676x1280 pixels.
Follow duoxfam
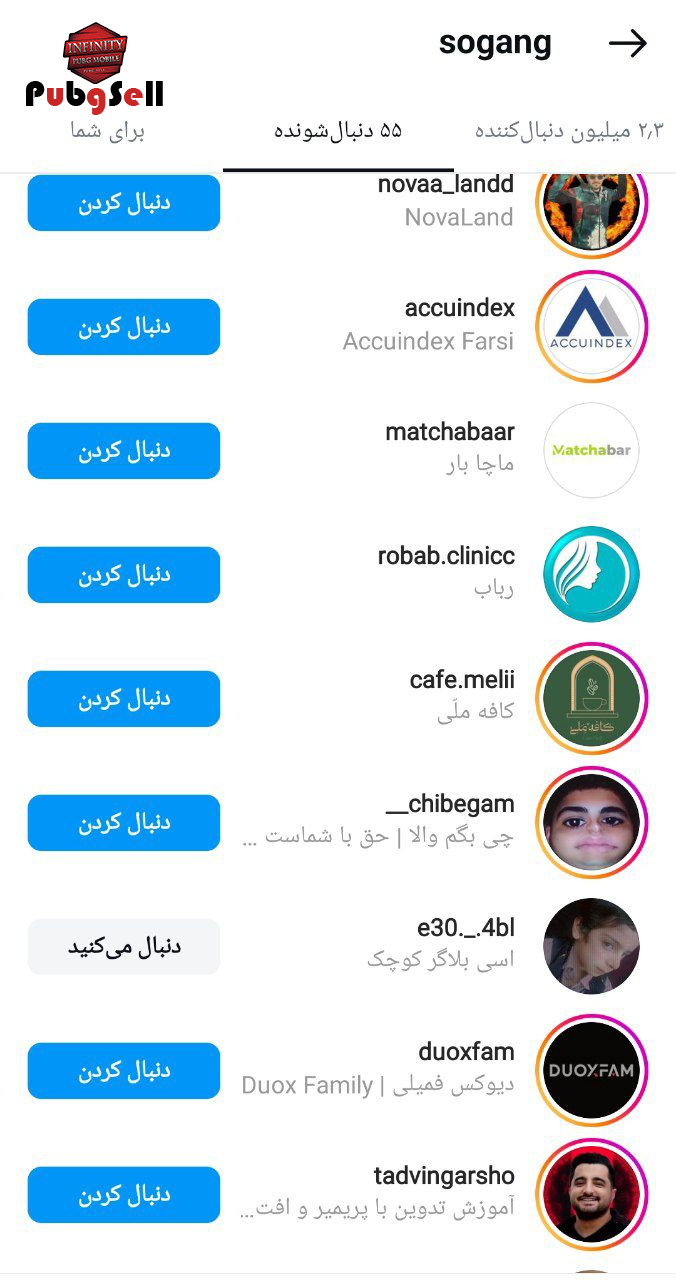(124, 1071)
